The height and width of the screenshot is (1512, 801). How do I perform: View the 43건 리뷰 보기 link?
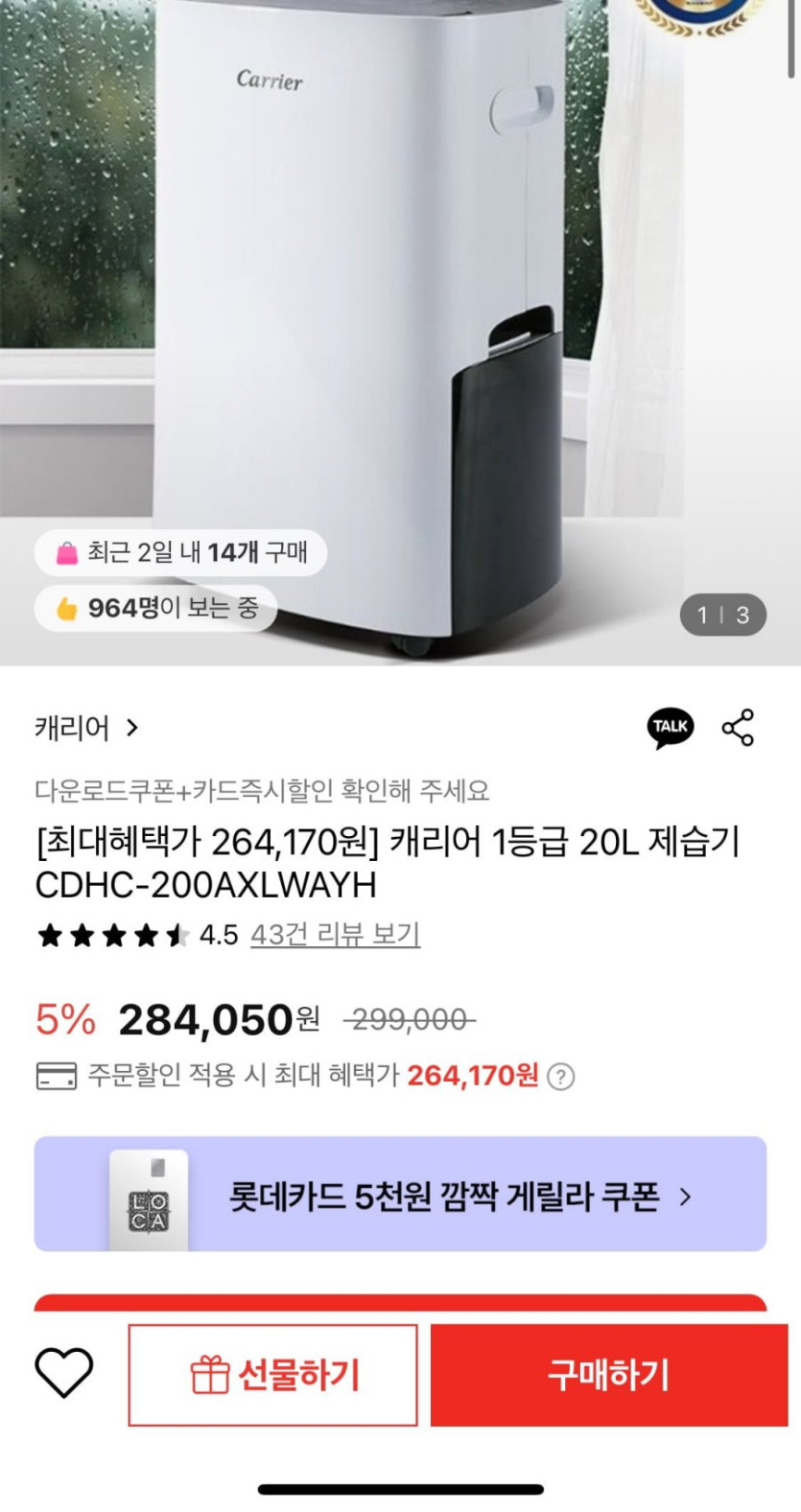[335, 934]
